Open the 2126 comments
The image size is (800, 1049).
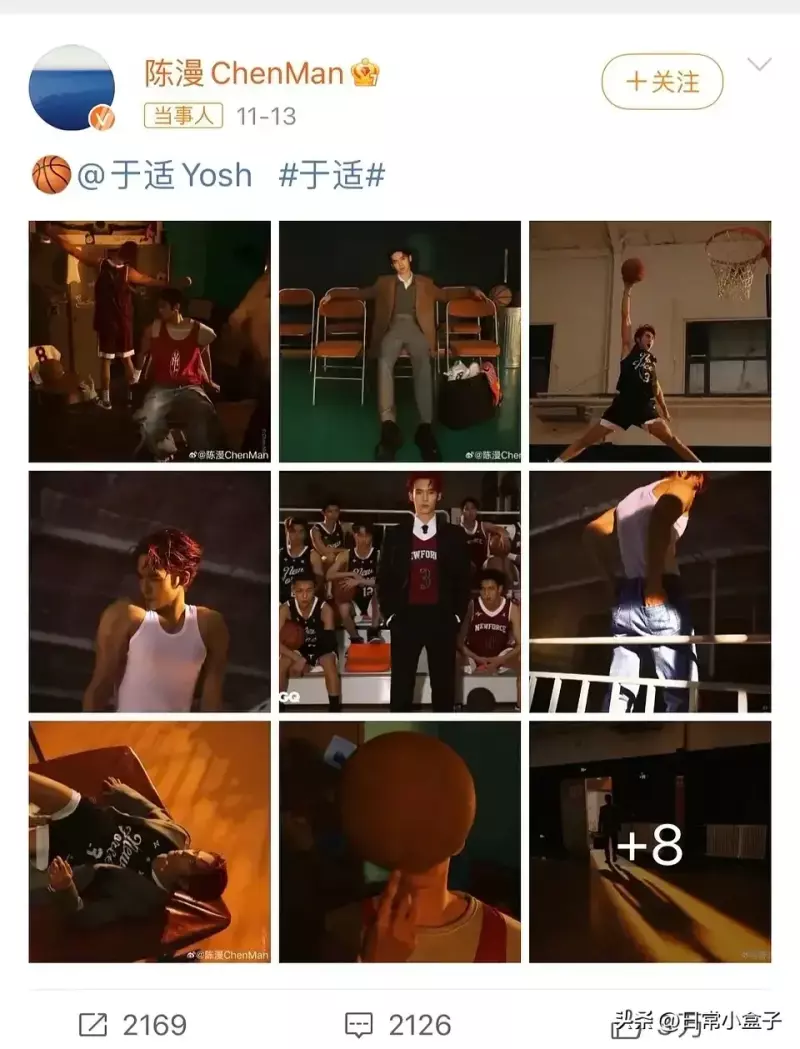tap(397, 1024)
